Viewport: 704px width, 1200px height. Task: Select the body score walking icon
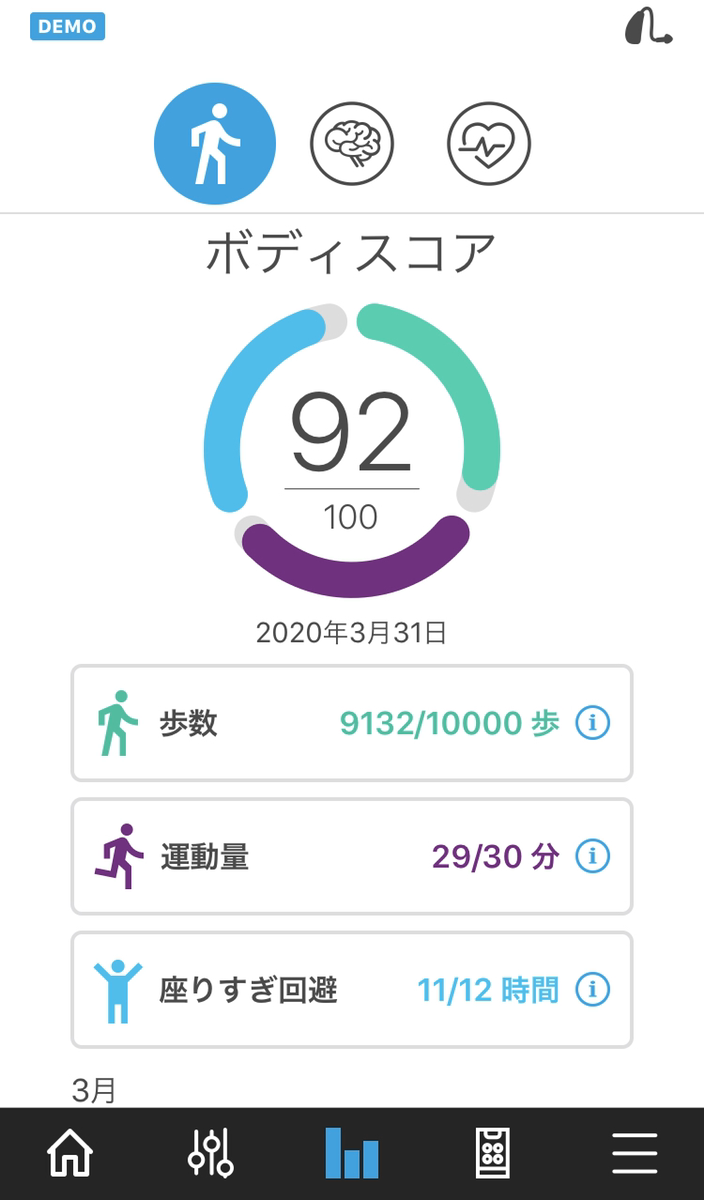(x=215, y=145)
